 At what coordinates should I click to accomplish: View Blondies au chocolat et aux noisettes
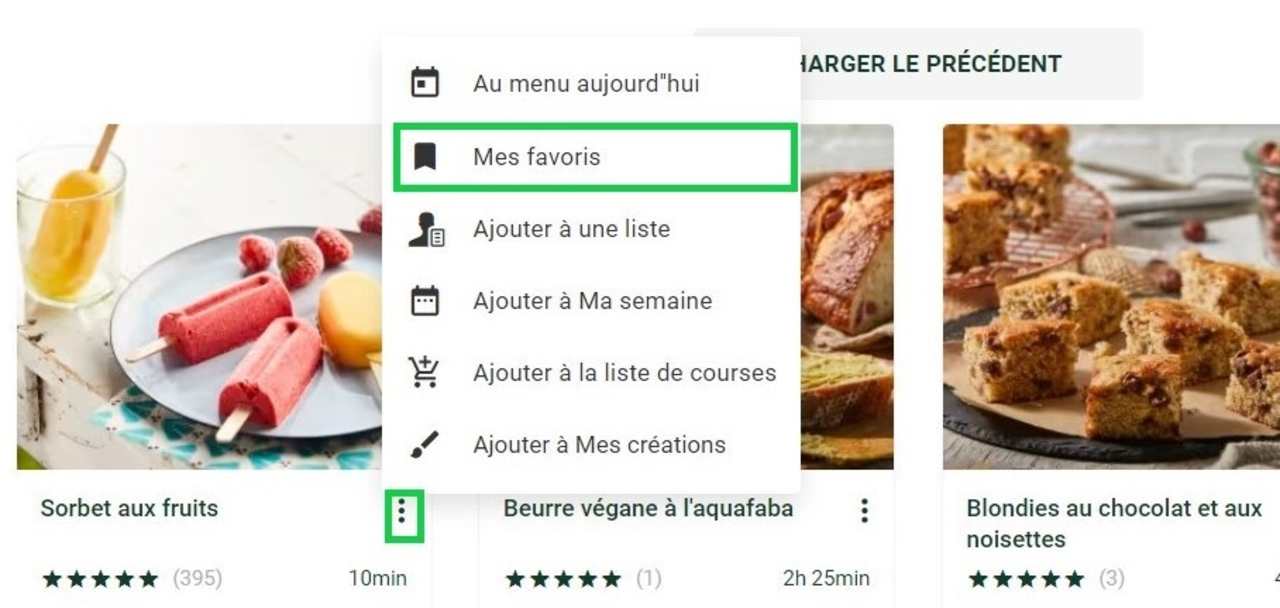pyautogui.click(x=1113, y=523)
